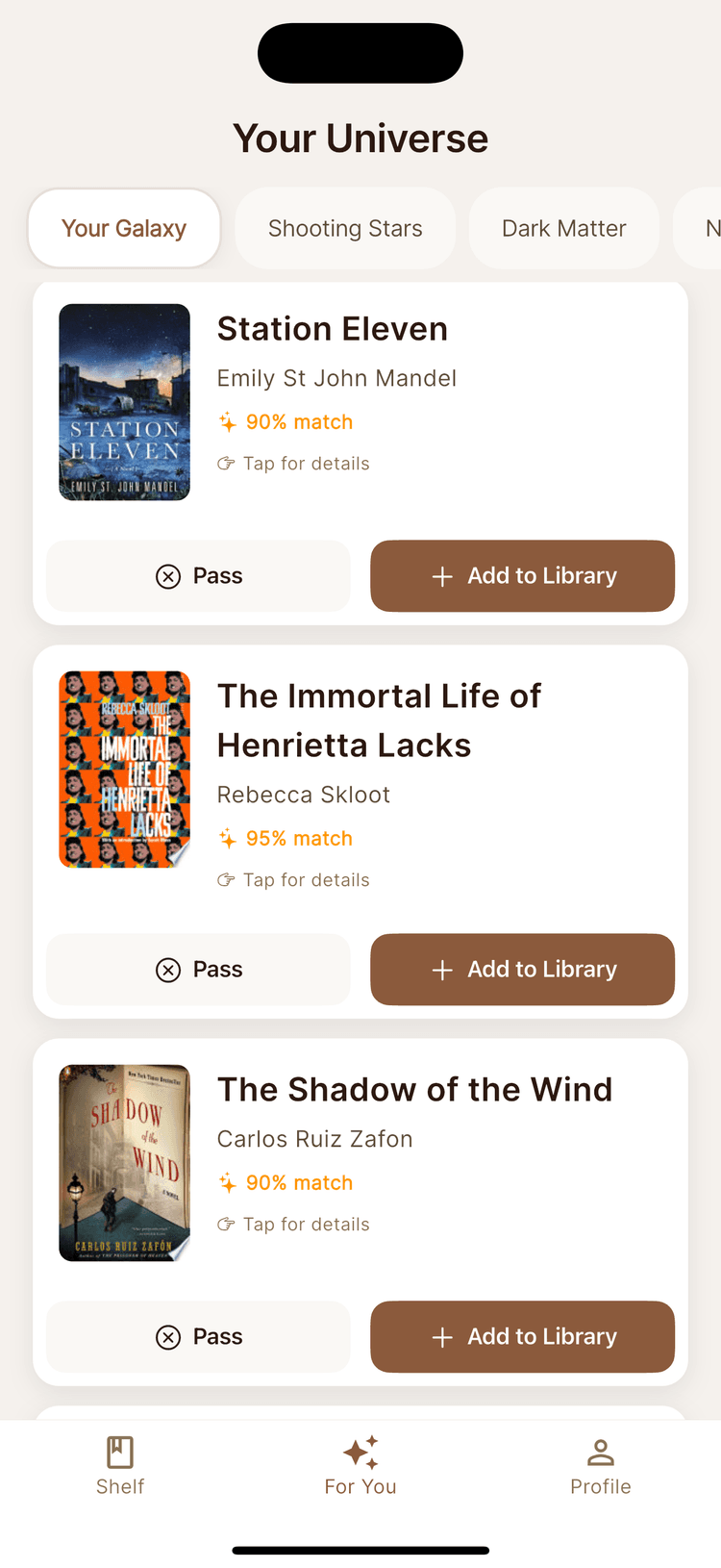Tap the pointing-hand icon under Shadow of the Wind
721x1568 pixels.
(x=225, y=1224)
